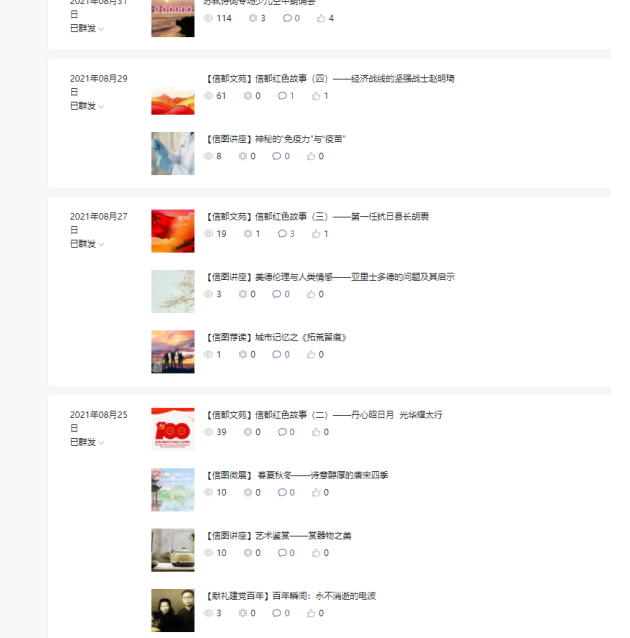Open article 信都红色故事（三）第一任抗日县长
This screenshot has height=638, width=630.
[317, 216]
